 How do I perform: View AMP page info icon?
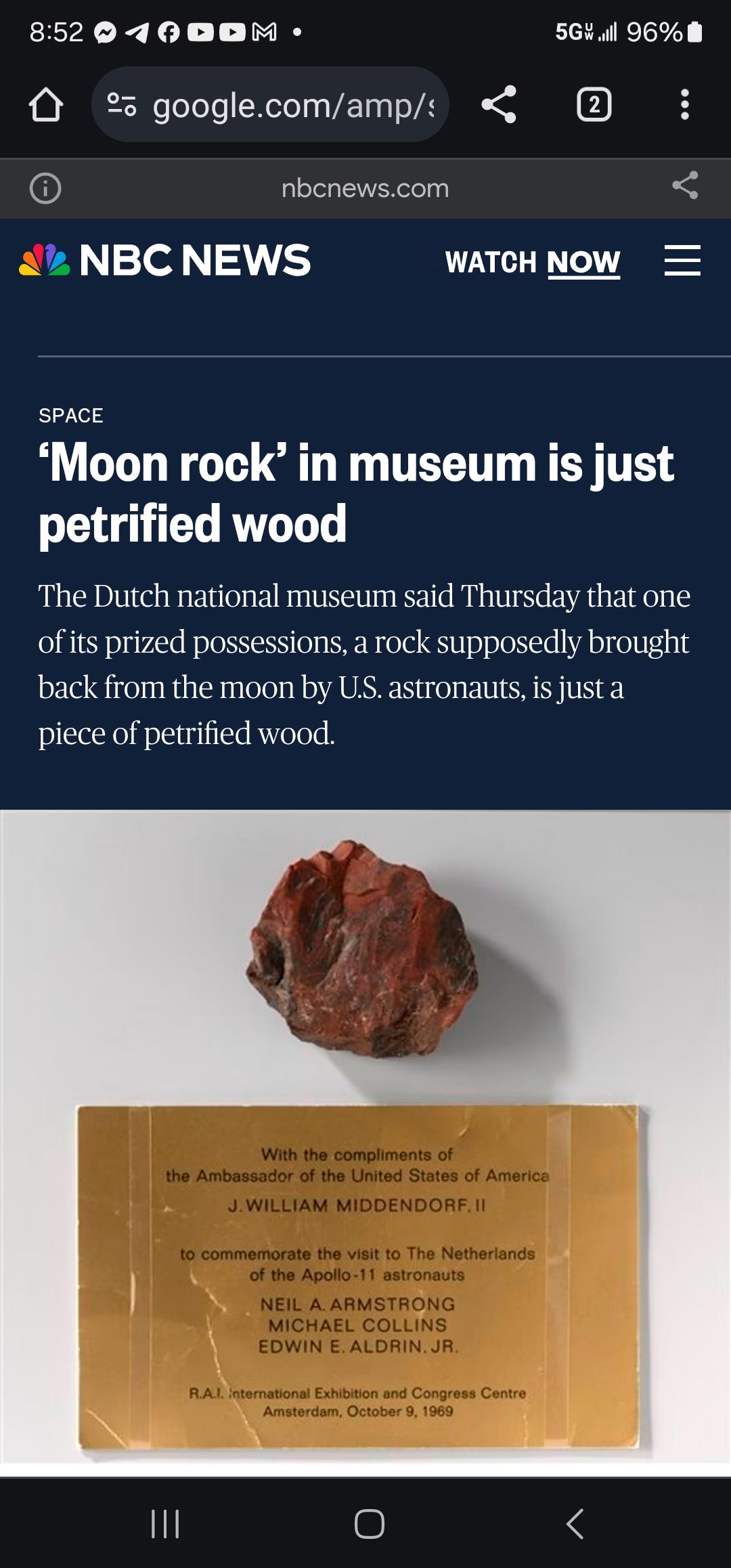tap(45, 188)
